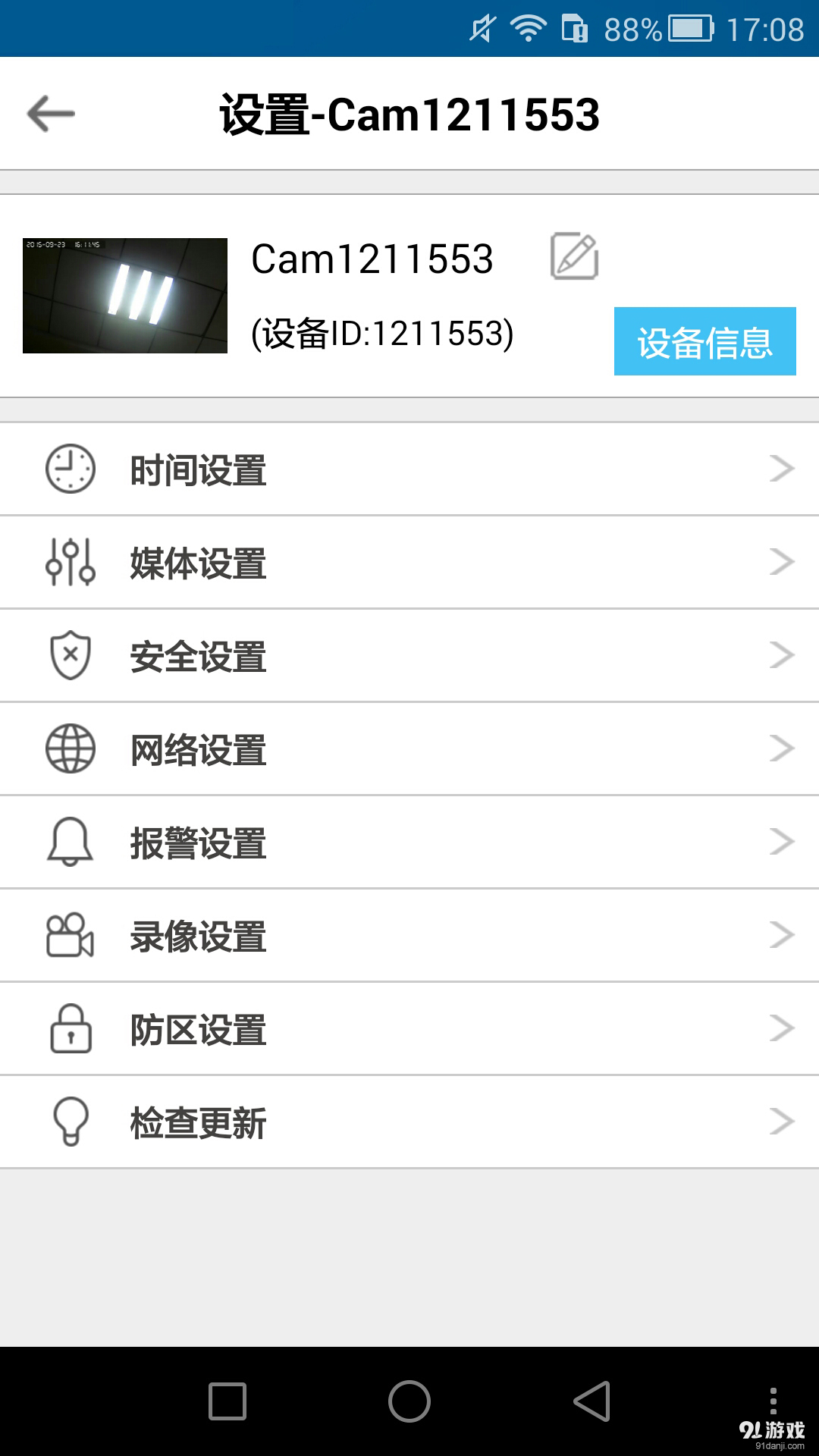Open 媒体设置 media settings
This screenshot has height=1456, width=819.
(x=409, y=563)
